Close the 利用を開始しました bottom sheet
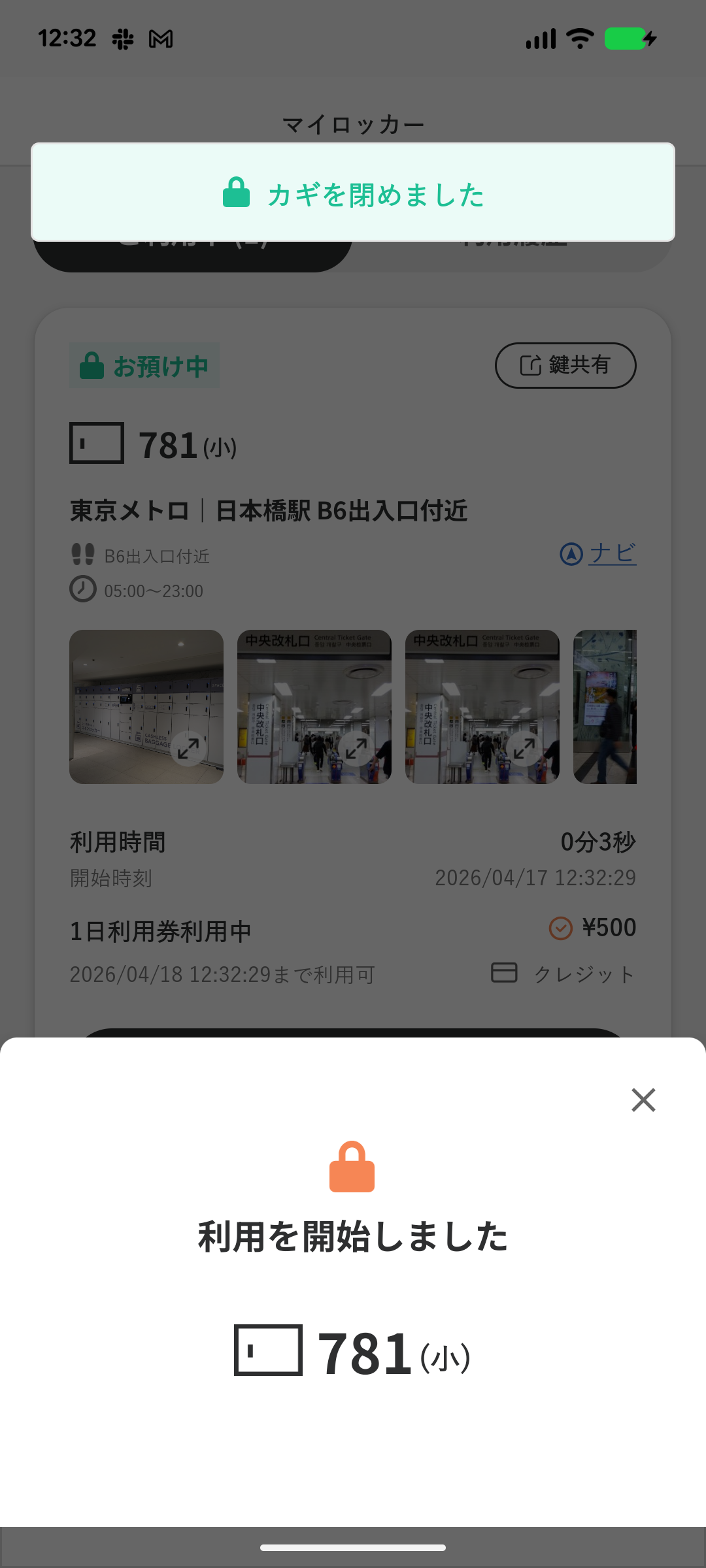Screen dimensions: 706x1568 [643, 1100]
